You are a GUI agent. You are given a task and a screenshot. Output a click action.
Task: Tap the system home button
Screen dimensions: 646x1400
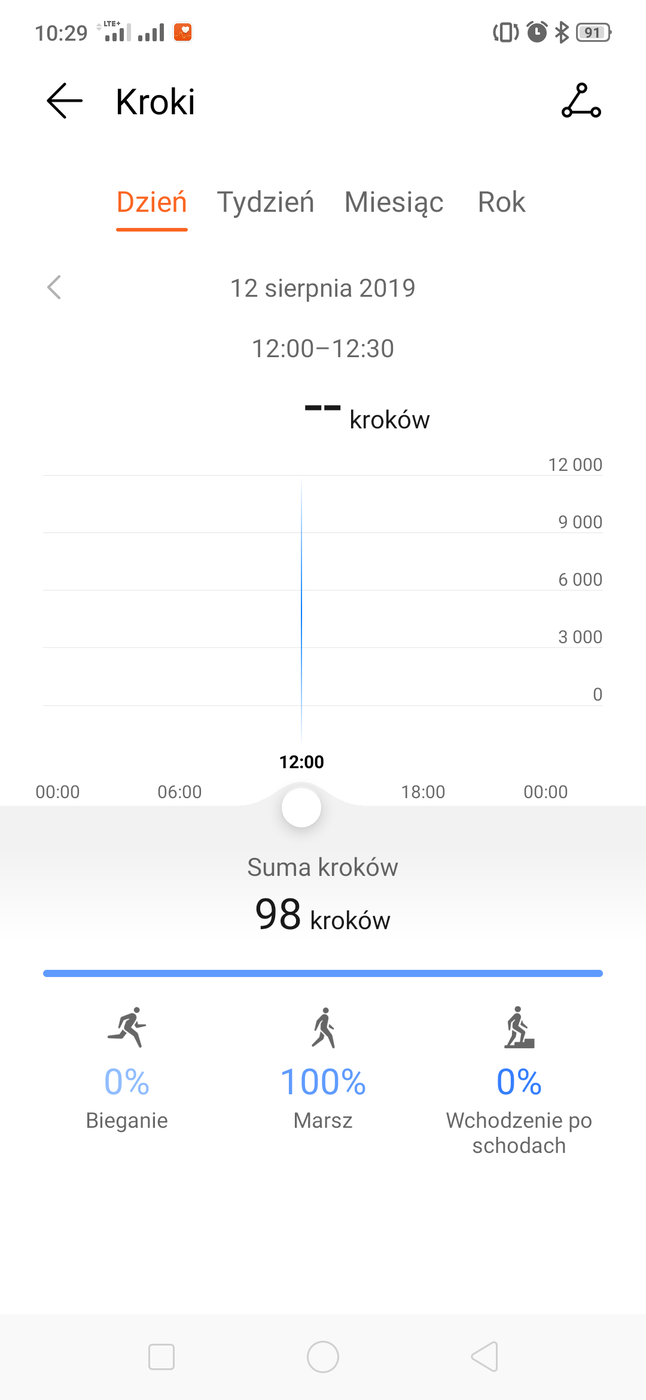tap(323, 1357)
